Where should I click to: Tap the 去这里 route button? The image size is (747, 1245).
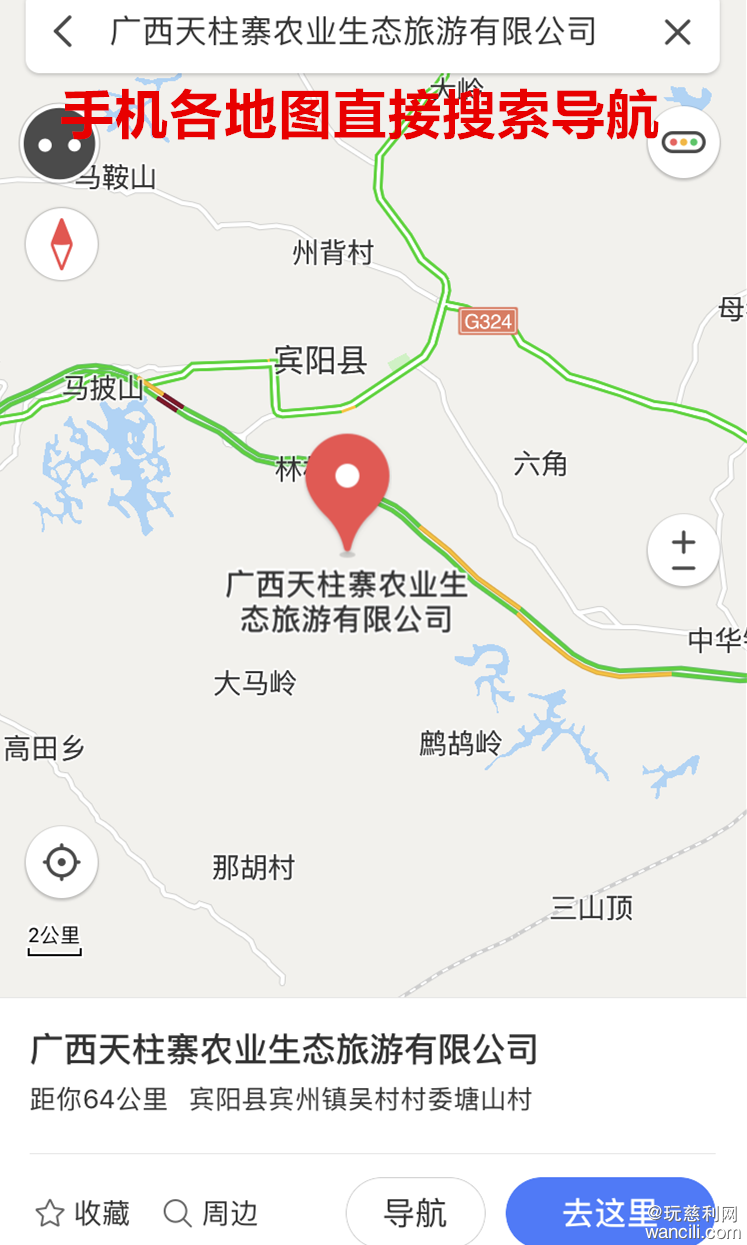(610, 1213)
